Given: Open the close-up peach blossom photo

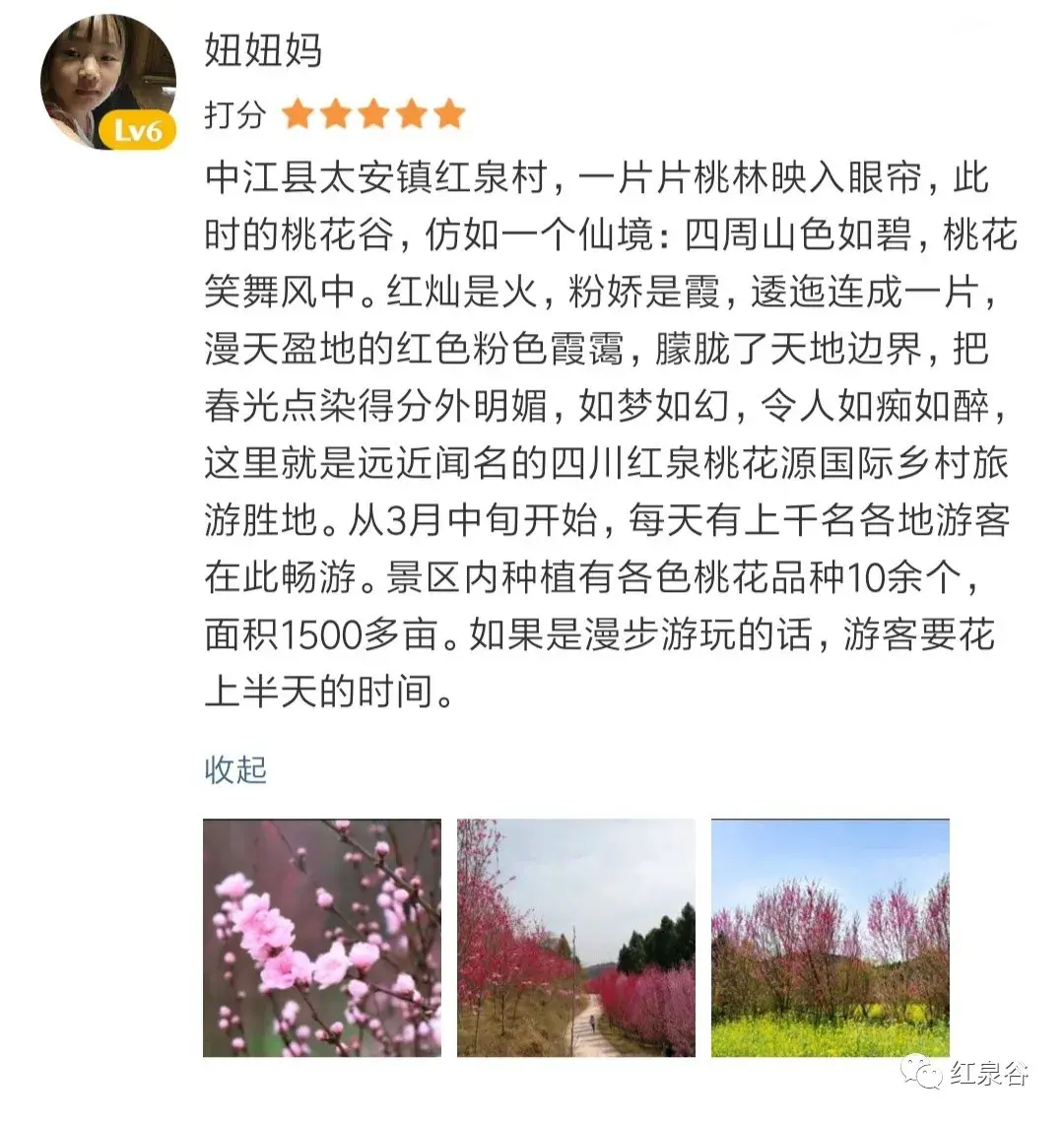Looking at the screenshot, I should (321, 938).
